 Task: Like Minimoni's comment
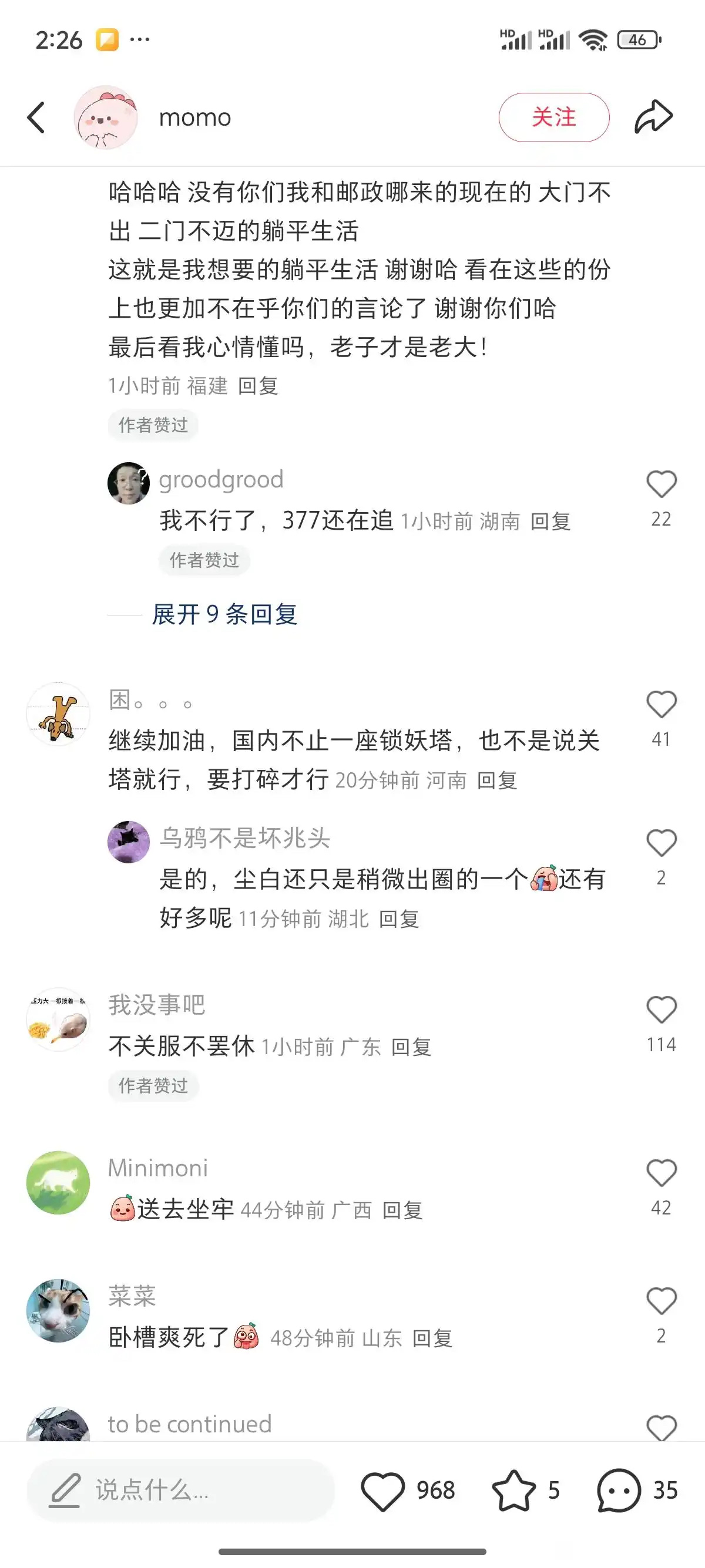661,1173
